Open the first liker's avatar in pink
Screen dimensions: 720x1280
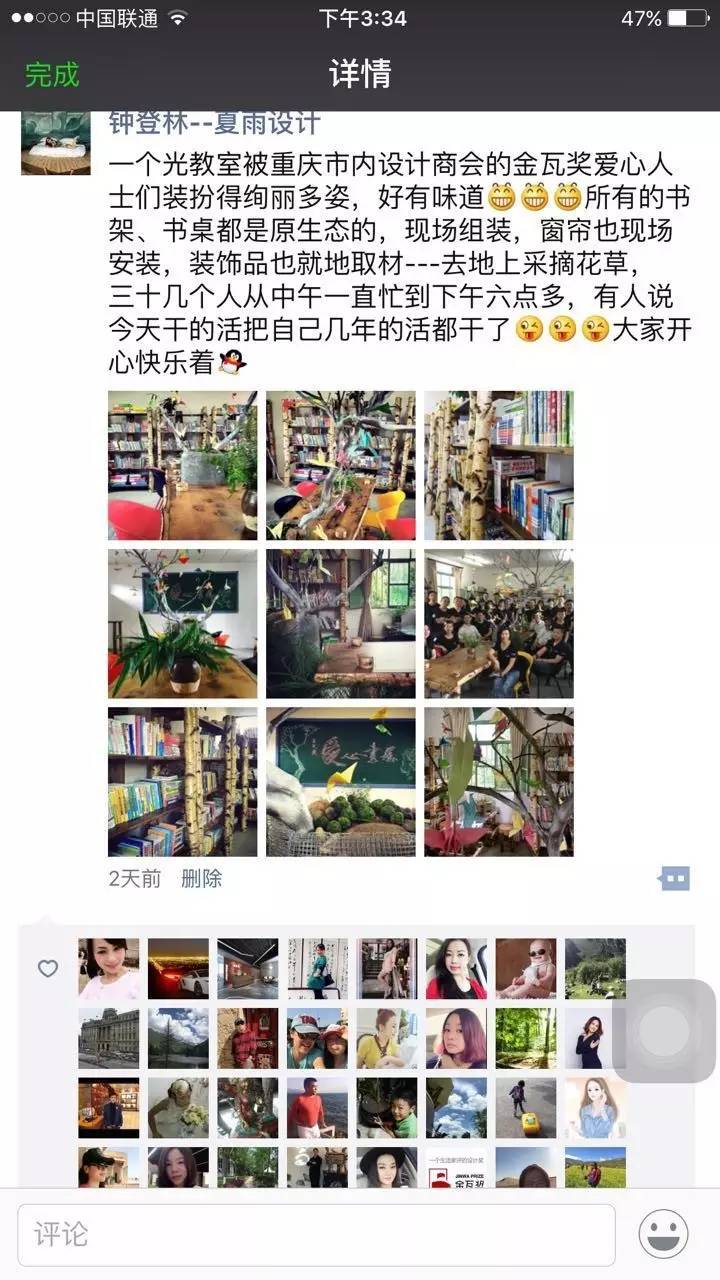point(109,968)
